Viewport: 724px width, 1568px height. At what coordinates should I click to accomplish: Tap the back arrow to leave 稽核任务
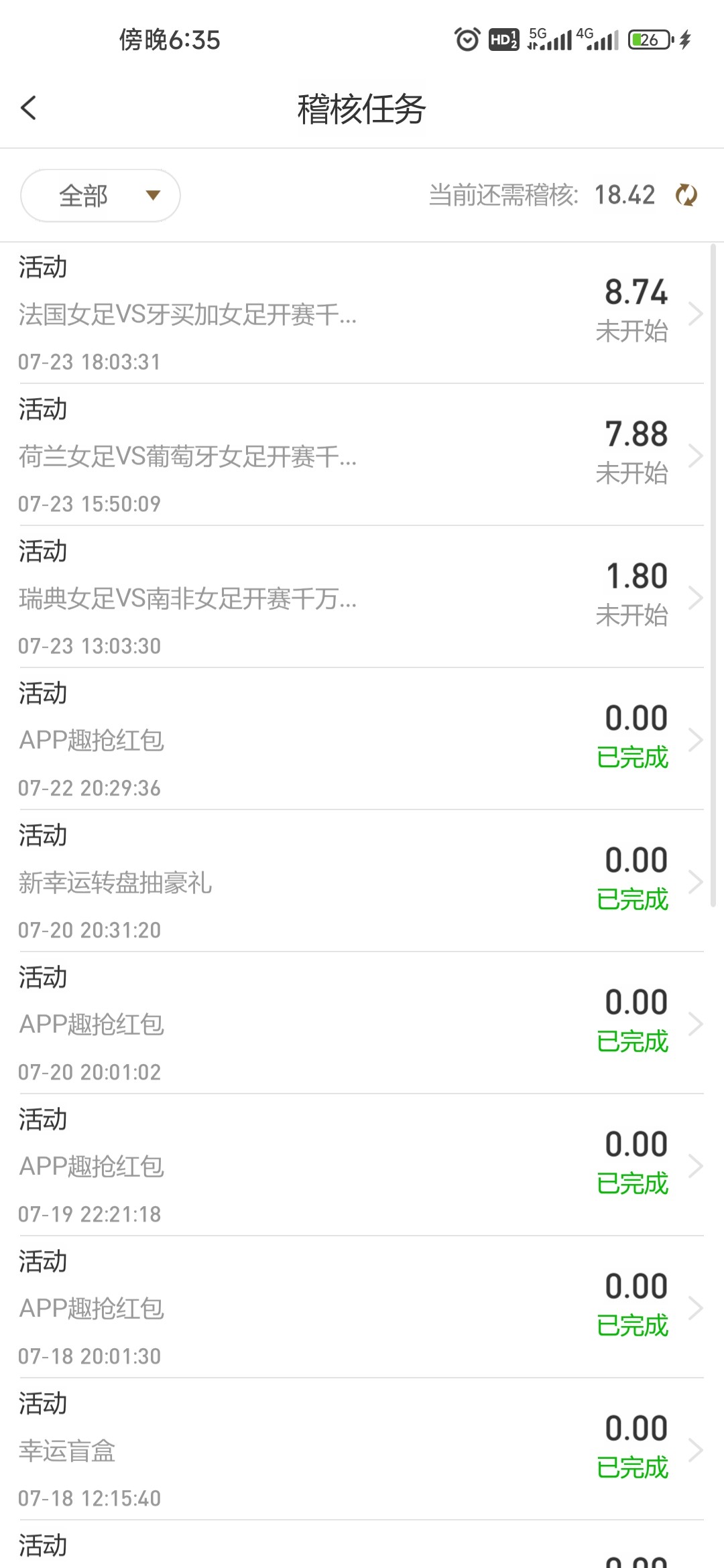tap(29, 107)
